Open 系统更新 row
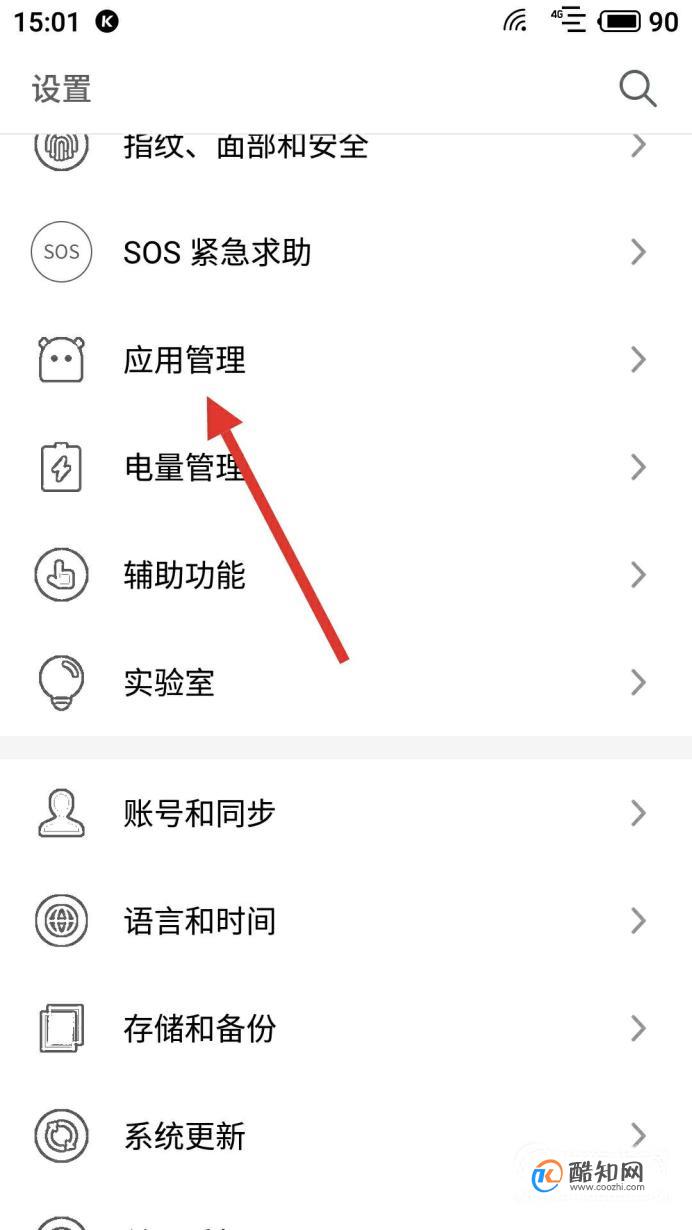This screenshot has height=1230, width=692. click(x=346, y=1136)
